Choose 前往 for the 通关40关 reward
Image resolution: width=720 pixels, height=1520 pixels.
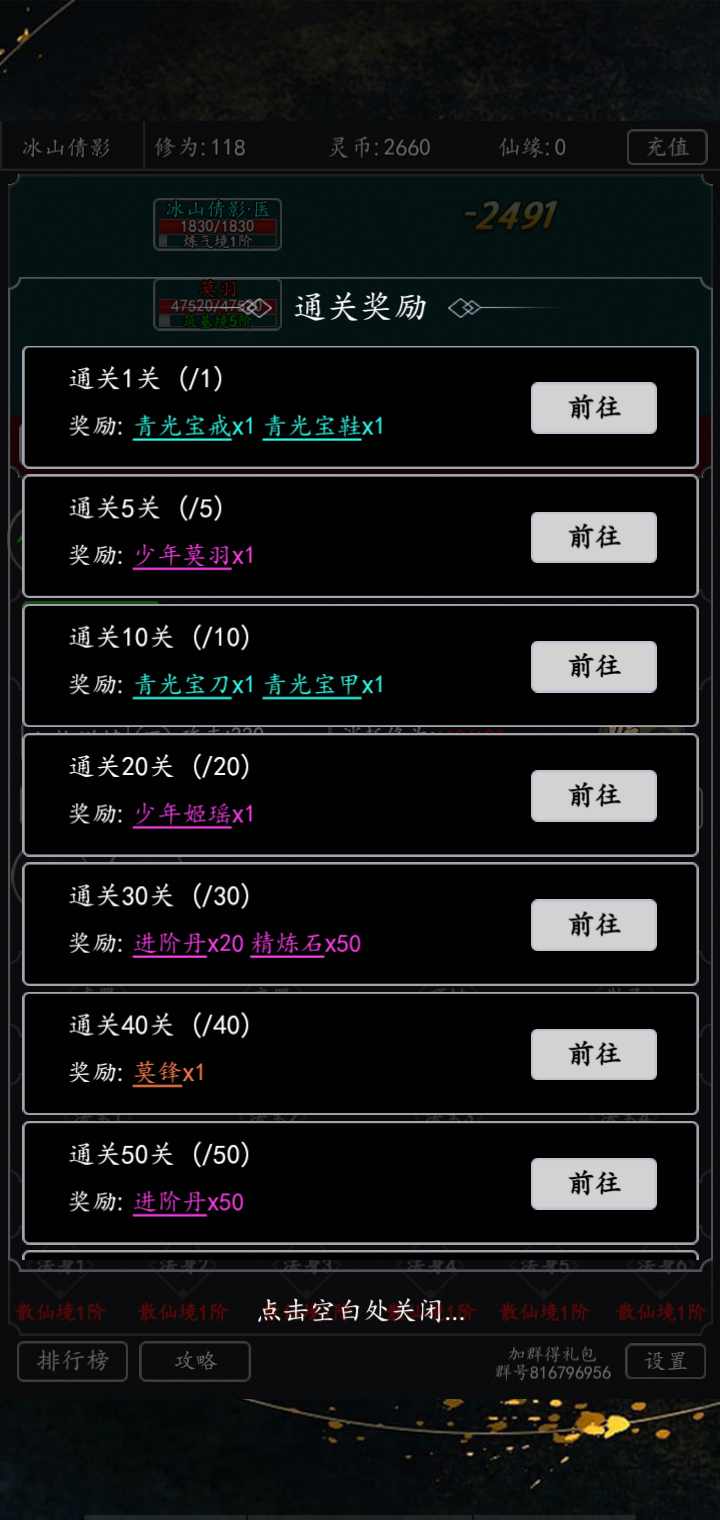(593, 1053)
